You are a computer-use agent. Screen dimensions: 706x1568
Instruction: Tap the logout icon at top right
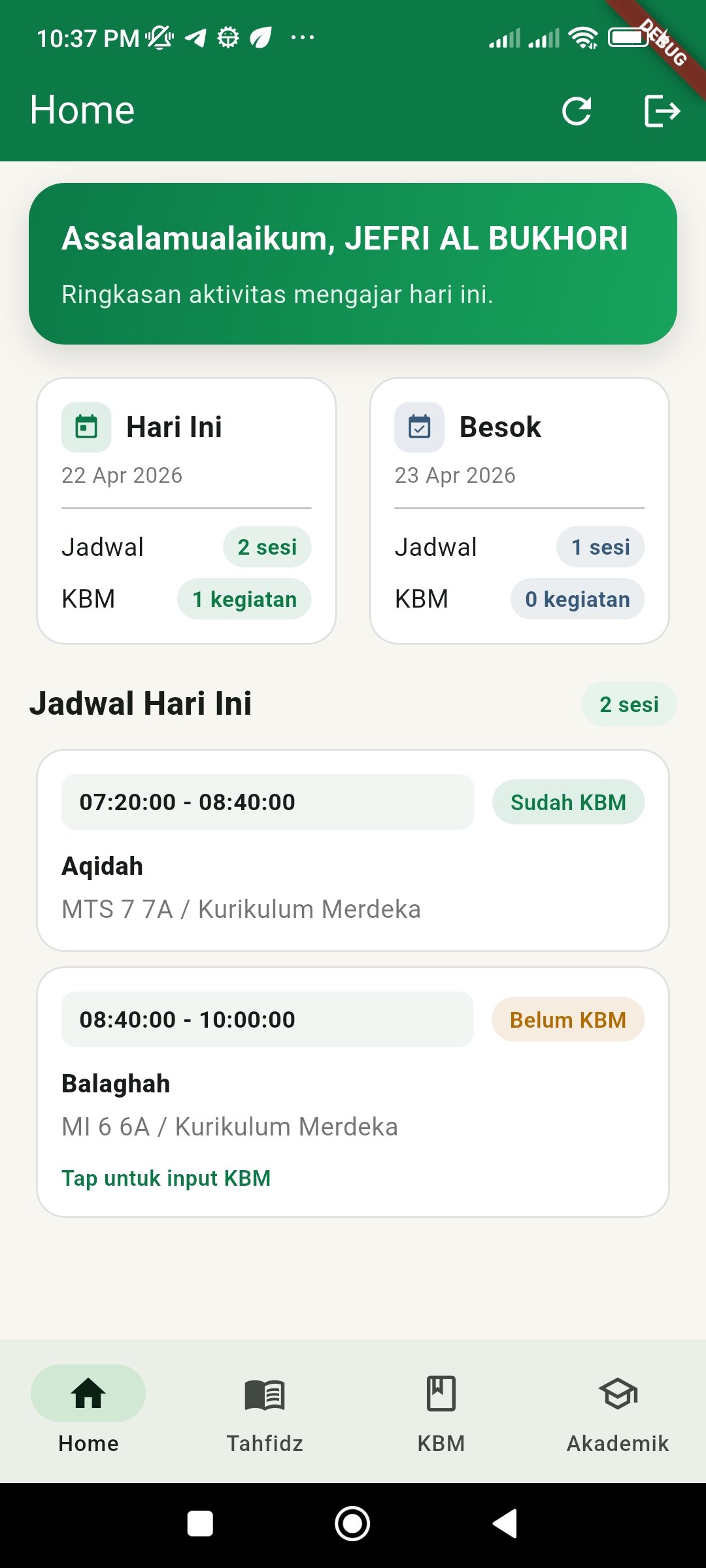tap(663, 110)
